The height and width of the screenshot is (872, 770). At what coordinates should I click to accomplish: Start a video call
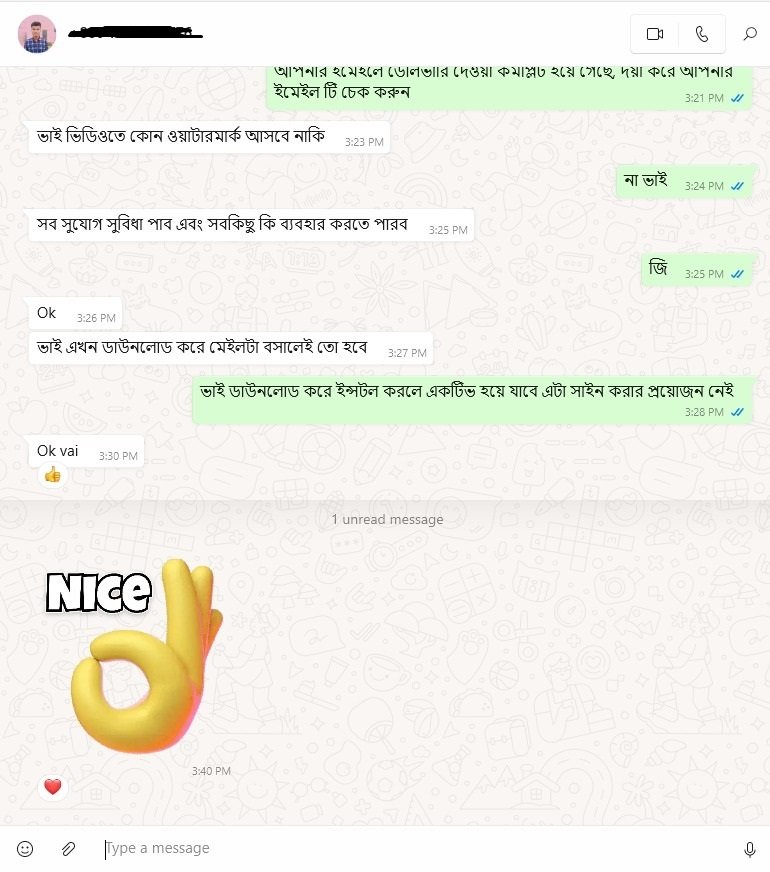click(655, 34)
